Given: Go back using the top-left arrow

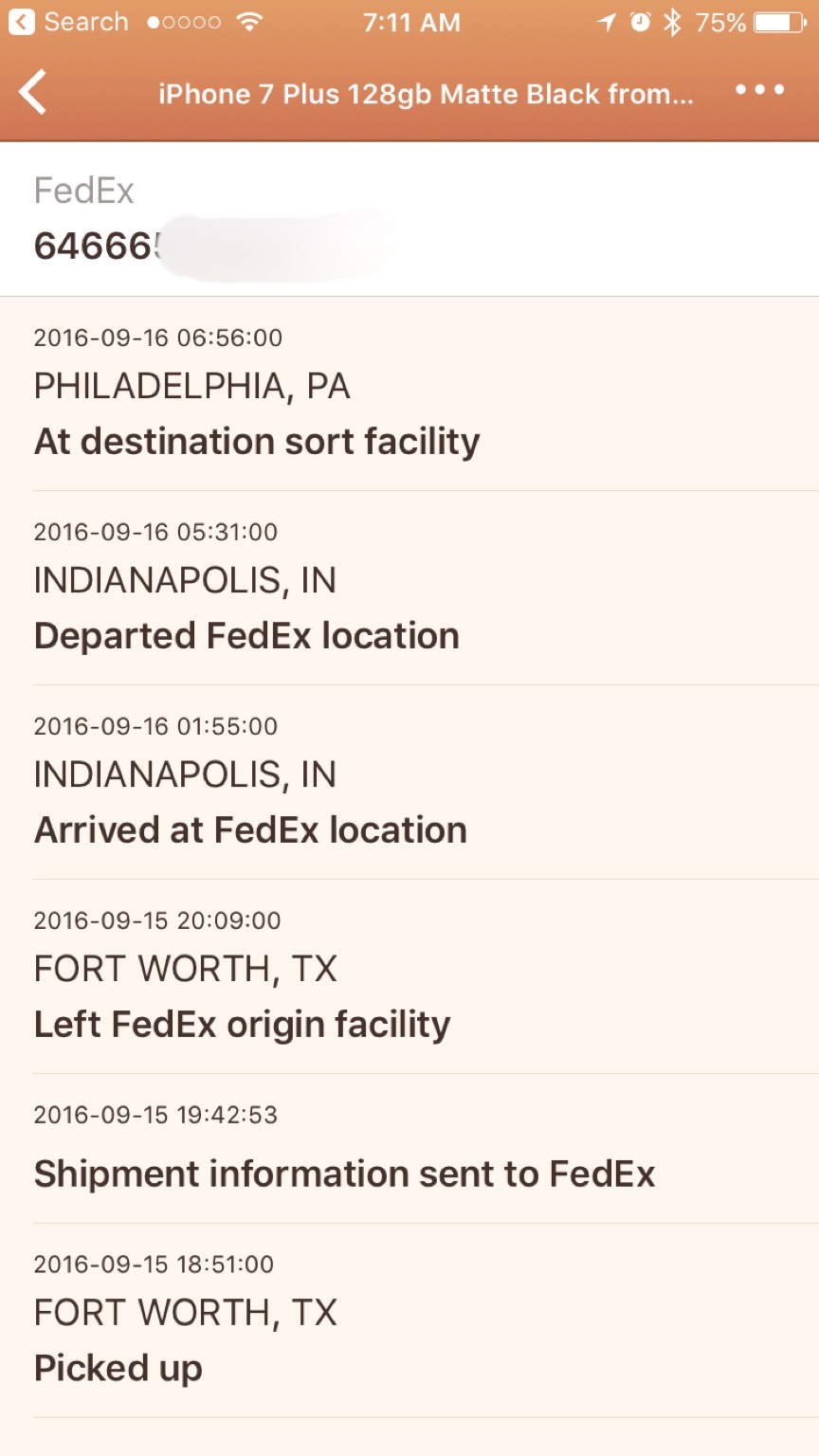Looking at the screenshot, I should (x=33, y=92).
